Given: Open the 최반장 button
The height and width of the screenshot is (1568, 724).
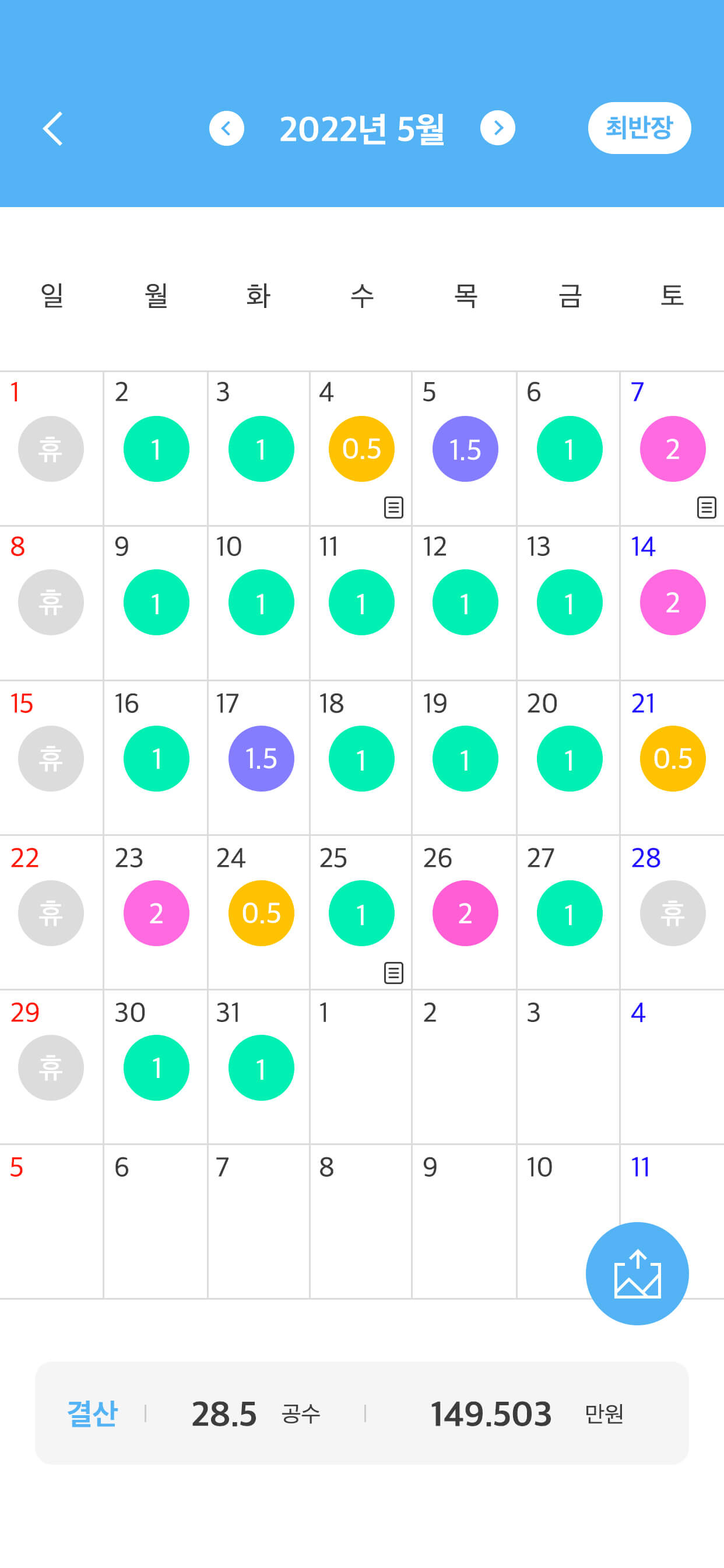Looking at the screenshot, I should (x=639, y=128).
